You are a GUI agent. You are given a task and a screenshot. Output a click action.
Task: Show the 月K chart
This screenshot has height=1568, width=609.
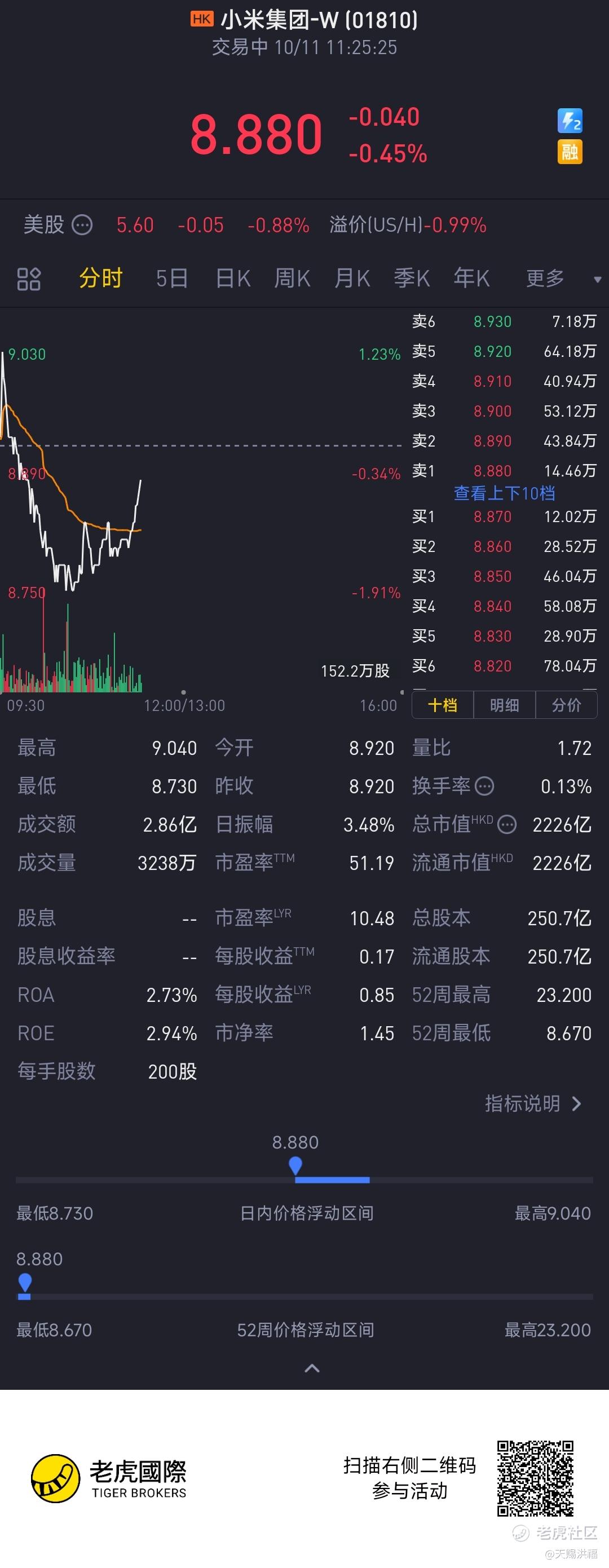point(352,279)
